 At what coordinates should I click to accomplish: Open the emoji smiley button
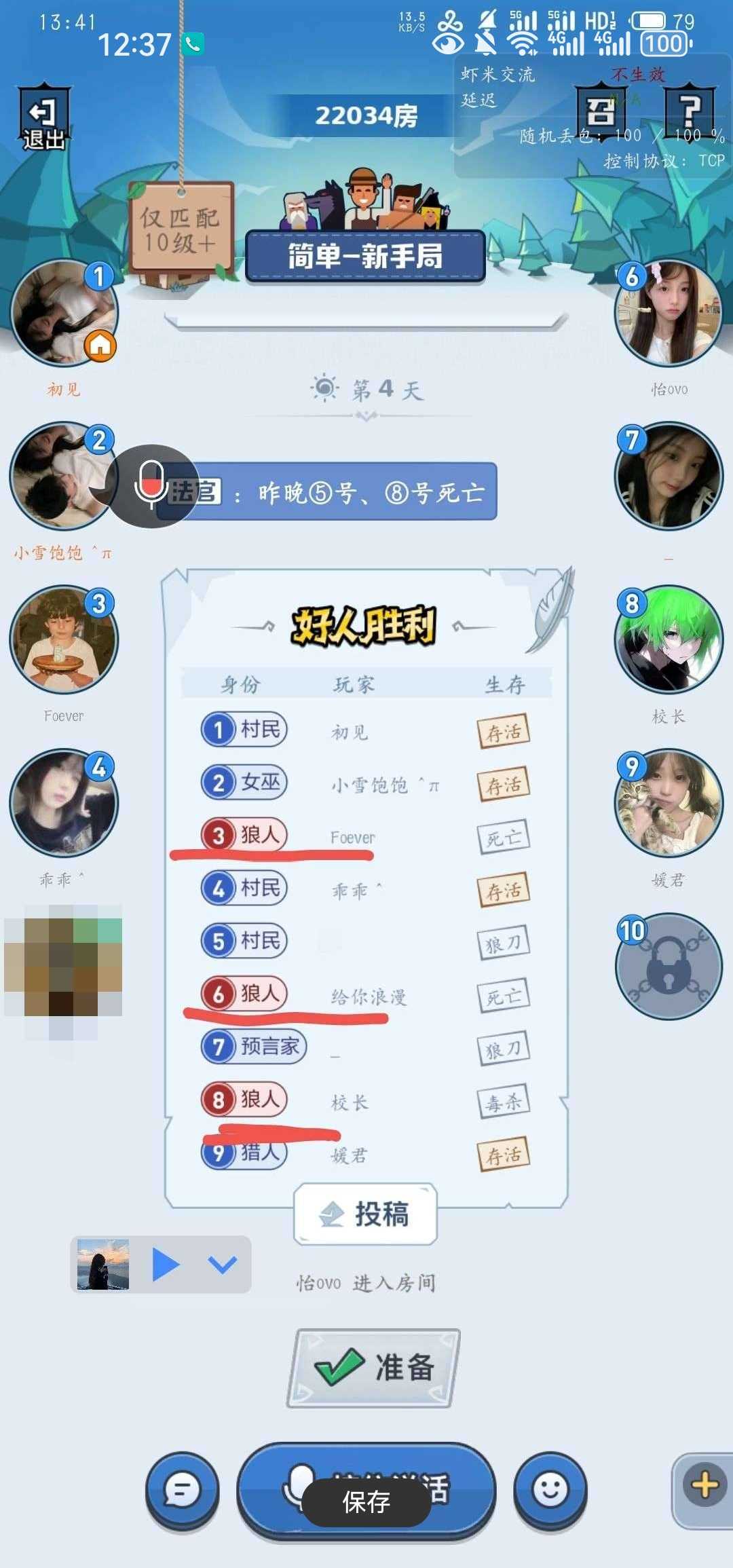(x=550, y=1491)
